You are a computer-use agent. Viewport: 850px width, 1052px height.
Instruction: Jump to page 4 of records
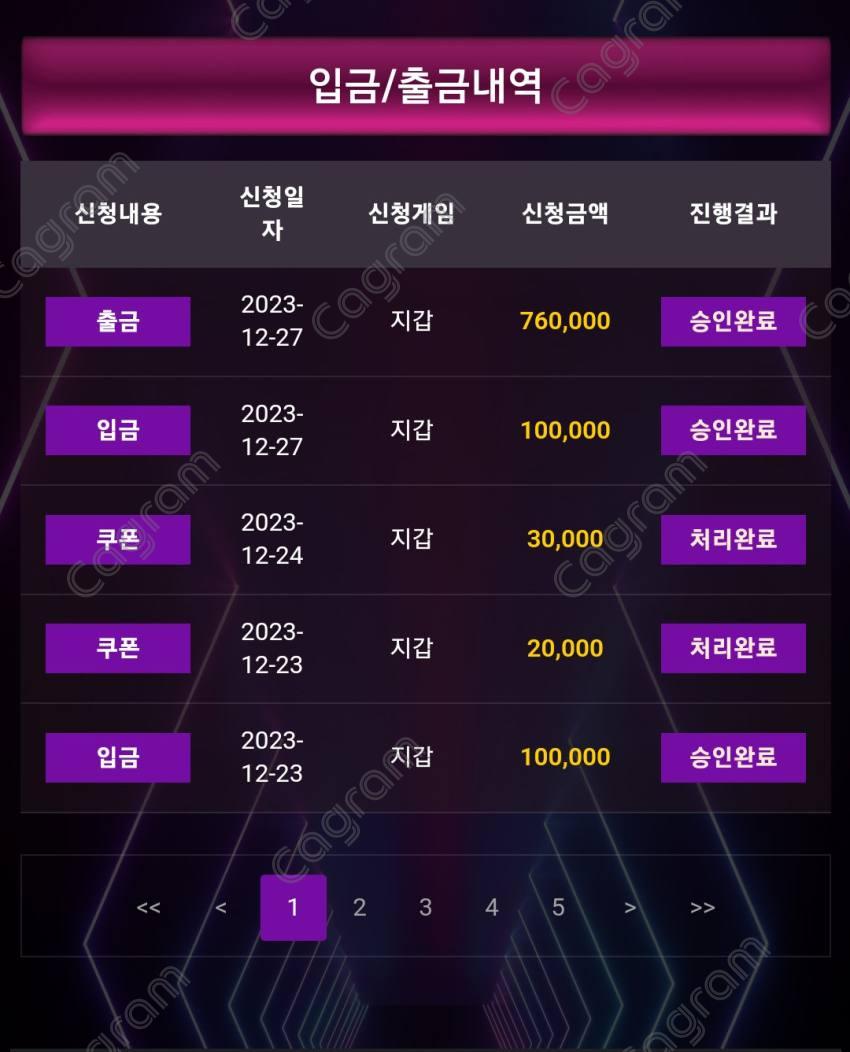coord(491,907)
